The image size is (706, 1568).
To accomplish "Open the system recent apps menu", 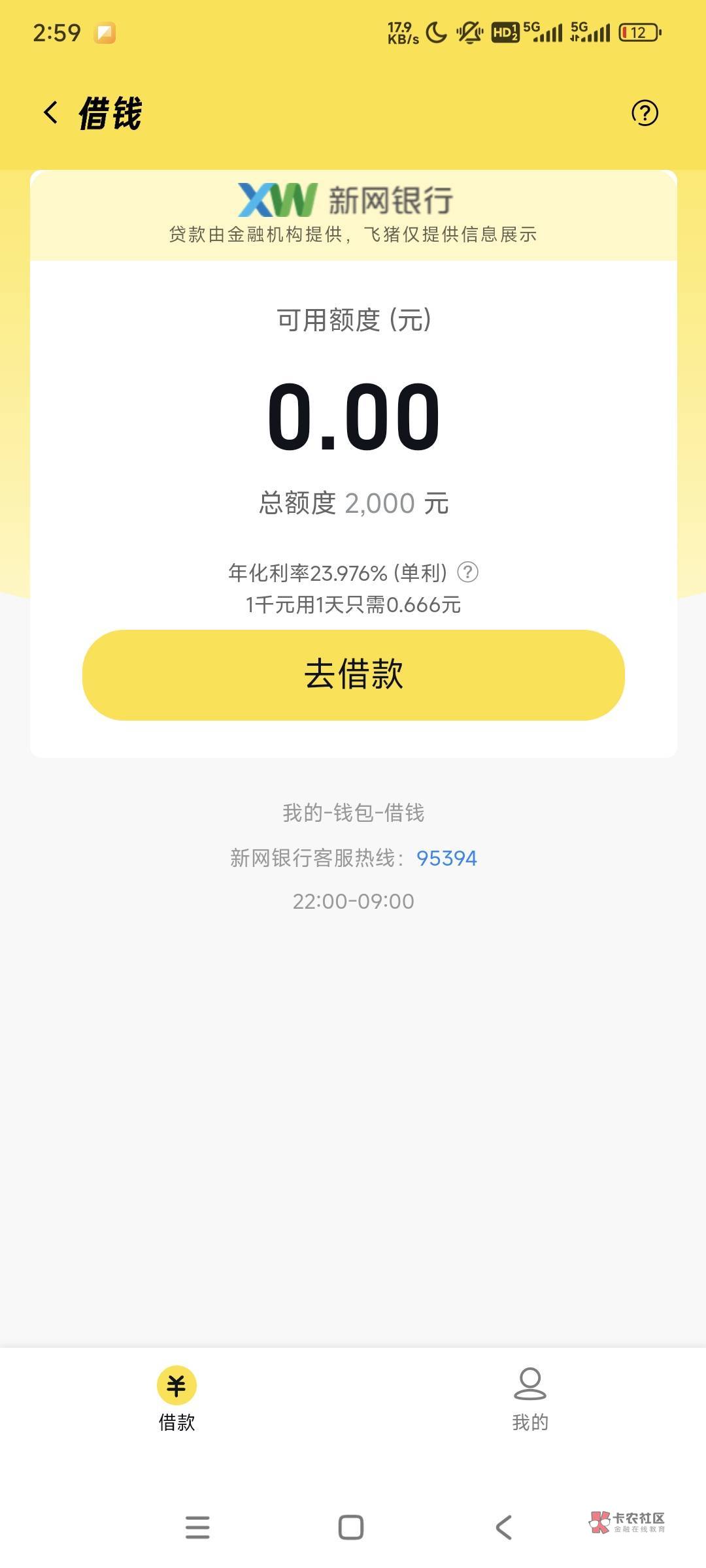I will (x=197, y=1527).
